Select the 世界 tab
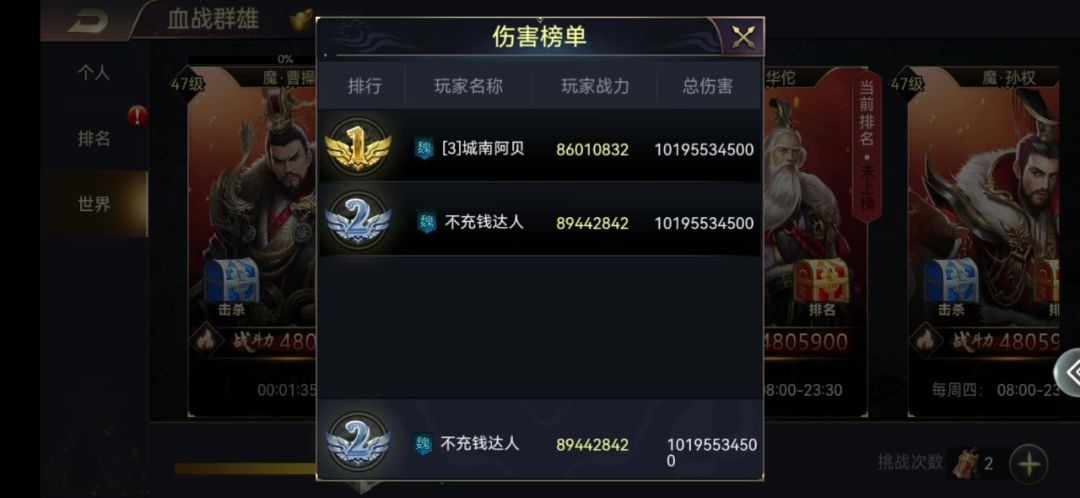The image size is (1080, 498). [94, 205]
